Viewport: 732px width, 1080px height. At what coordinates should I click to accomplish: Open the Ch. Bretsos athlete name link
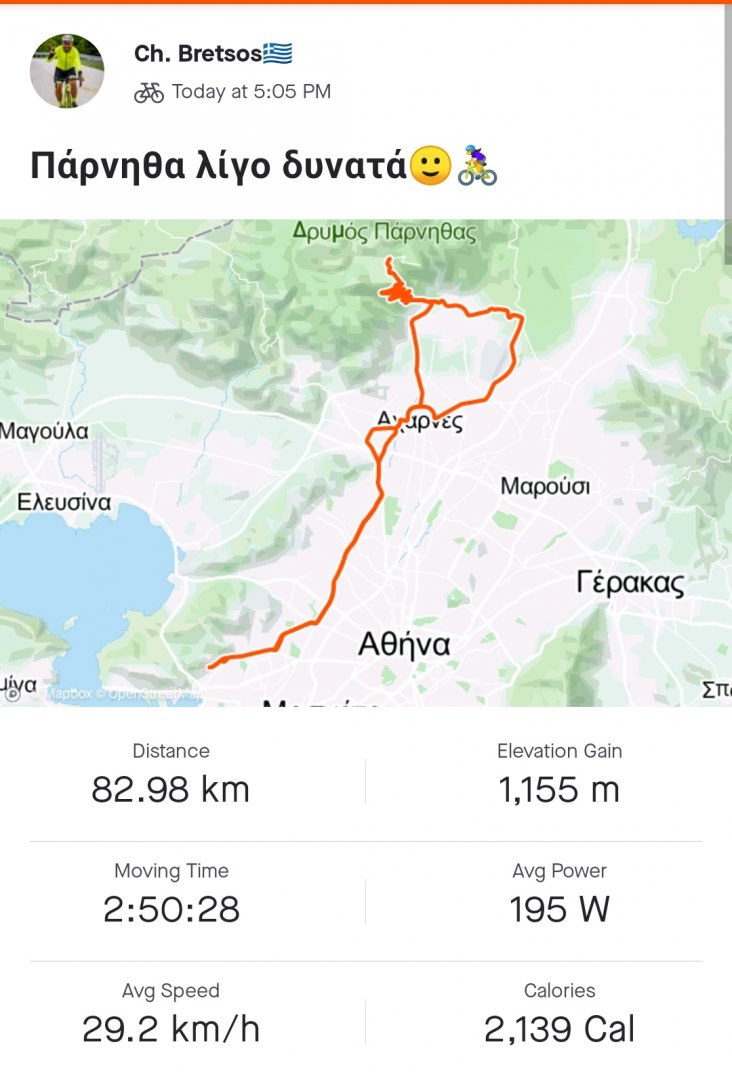(x=198, y=54)
